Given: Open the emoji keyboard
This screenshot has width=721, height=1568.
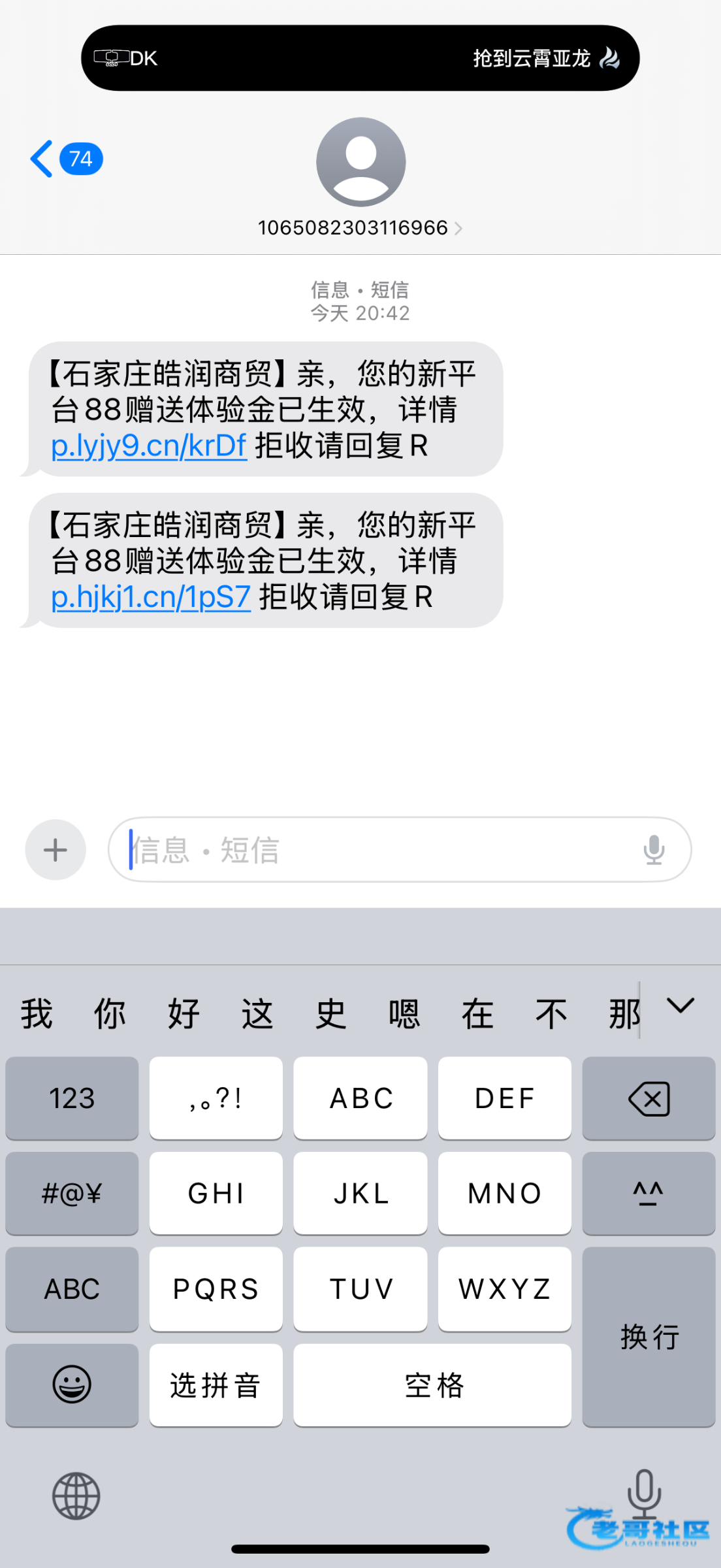Looking at the screenshot, I should coord(72,1385).
